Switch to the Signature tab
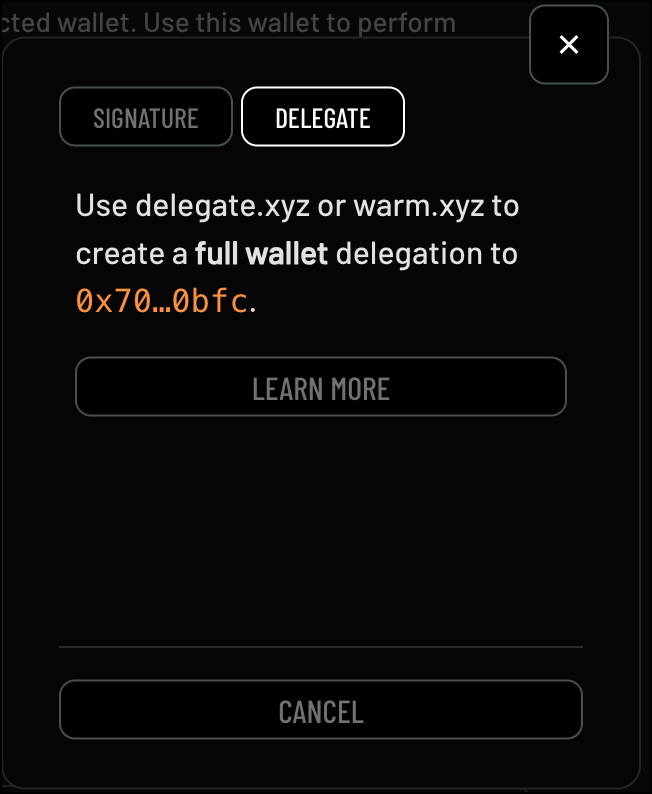Viewport: 652px width, 794px height. click(146, 117)
